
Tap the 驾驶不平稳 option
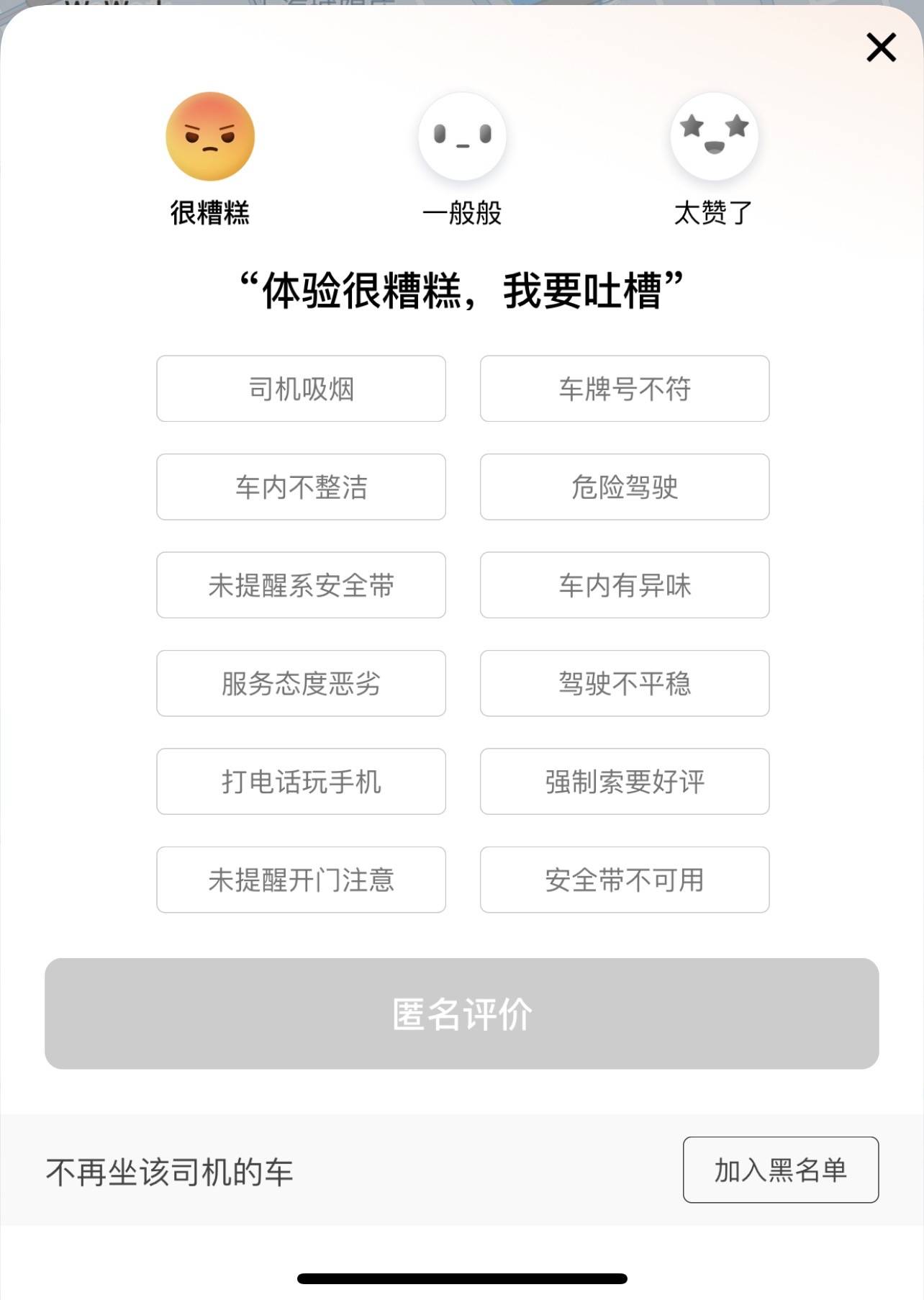(625, 683)
